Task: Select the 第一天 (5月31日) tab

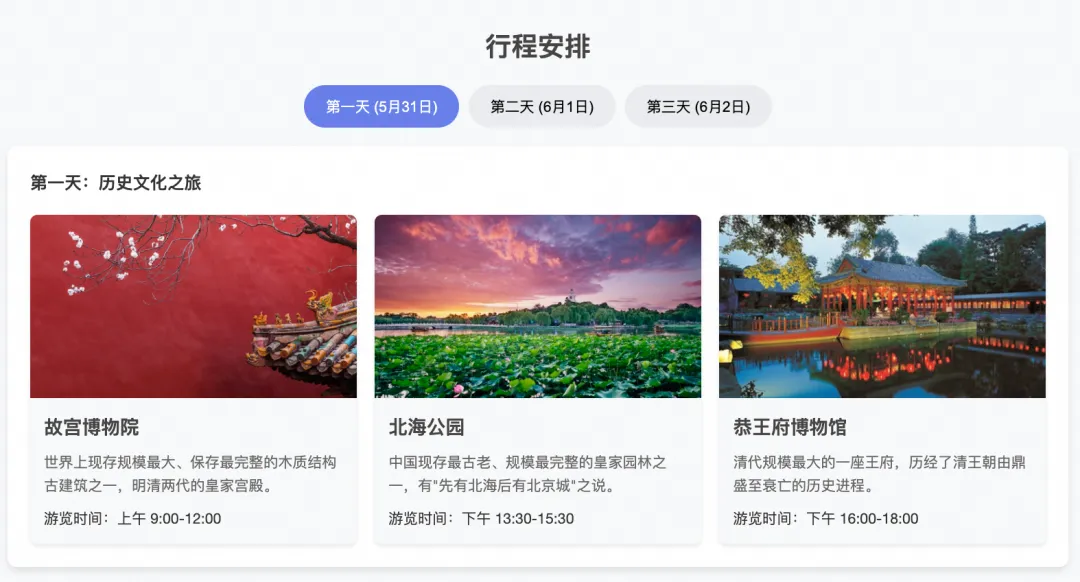Action: click(x=381, y=107)
